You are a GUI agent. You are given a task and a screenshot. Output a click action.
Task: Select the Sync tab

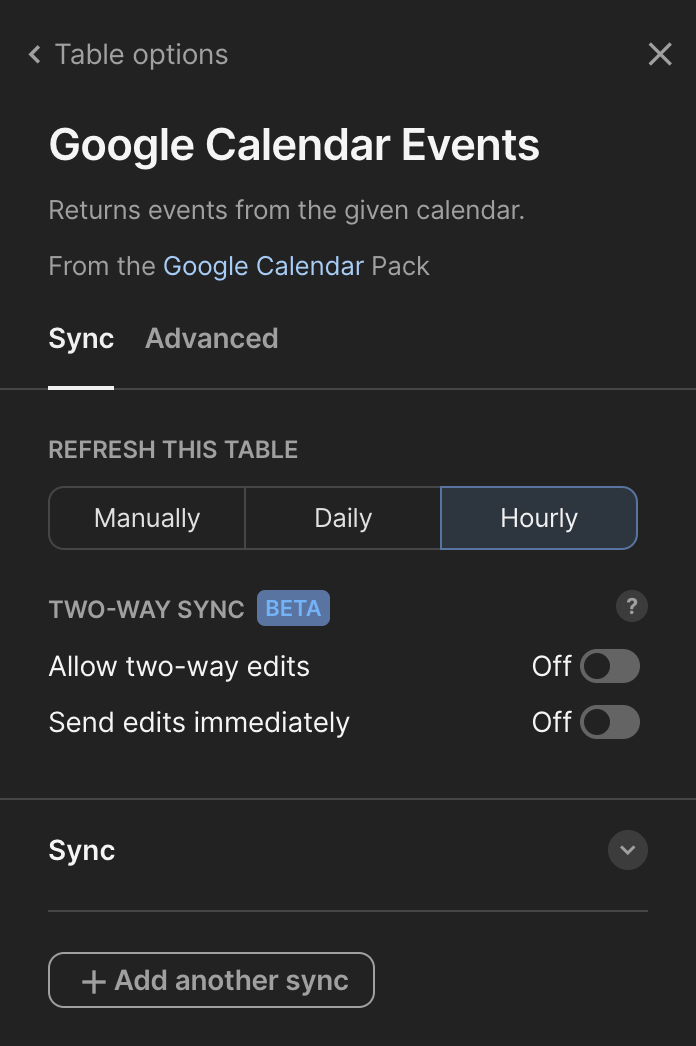pos(81,338)
